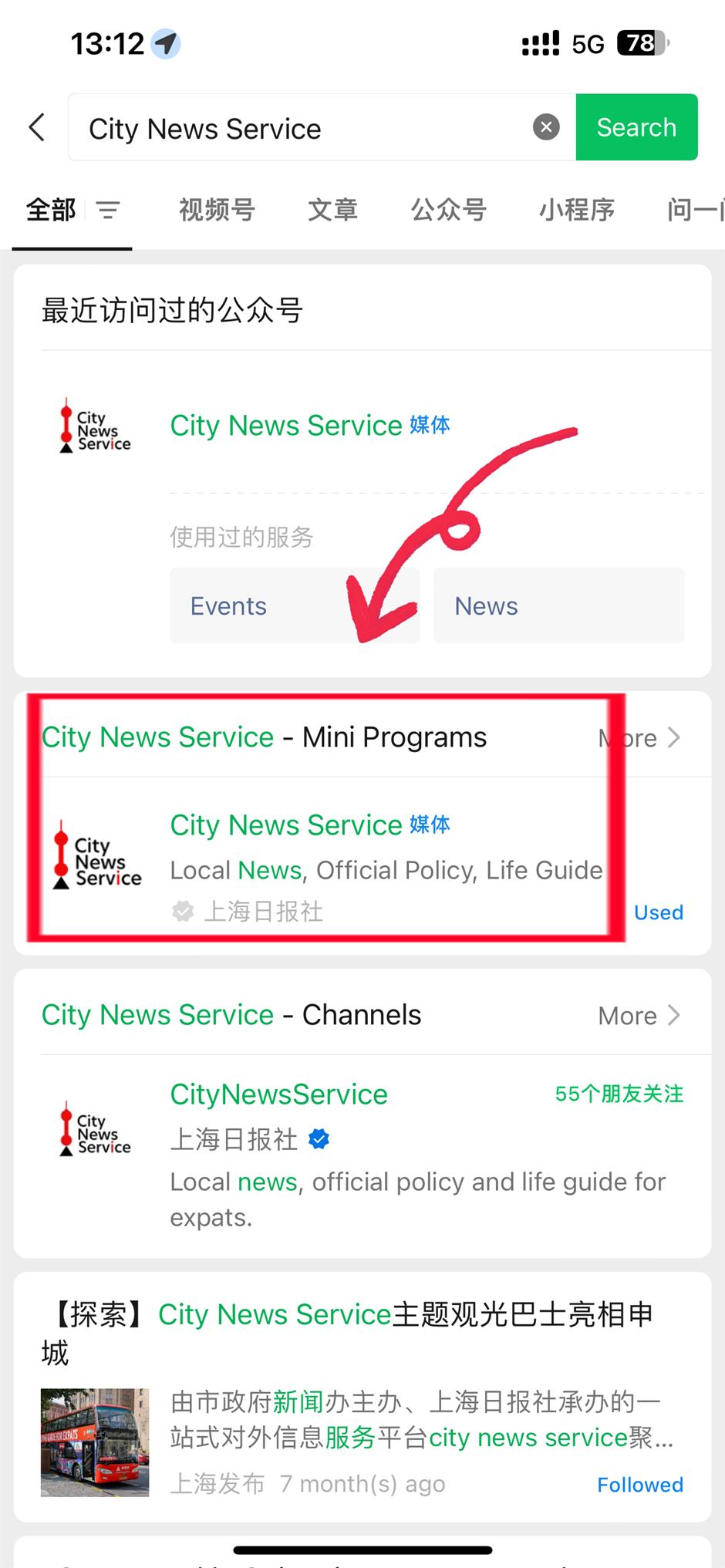The width and height of the screenshot is (725, 1568).
Task: Switch to the 小程序 tab
Action: [576, 210]
